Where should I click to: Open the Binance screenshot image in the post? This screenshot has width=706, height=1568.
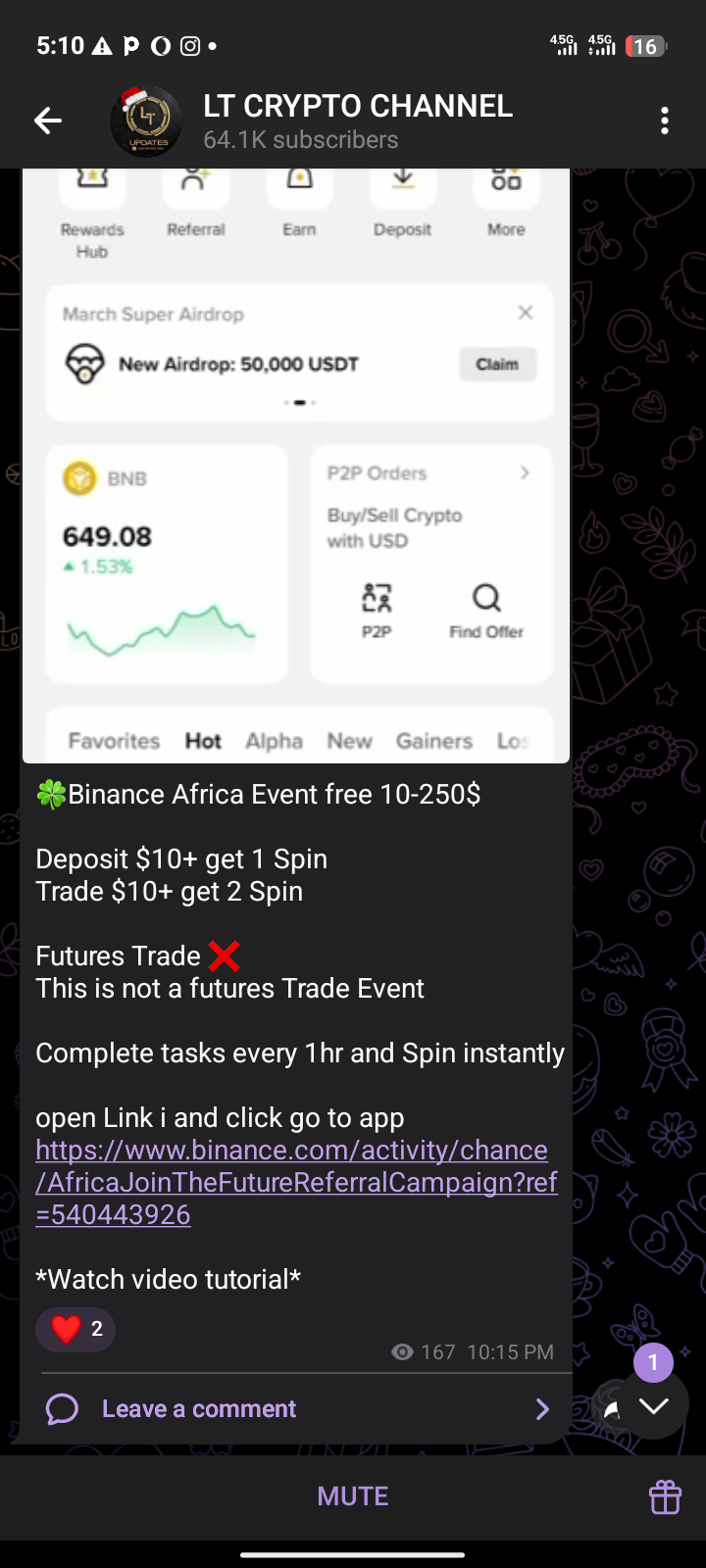(x=296, y=465)
